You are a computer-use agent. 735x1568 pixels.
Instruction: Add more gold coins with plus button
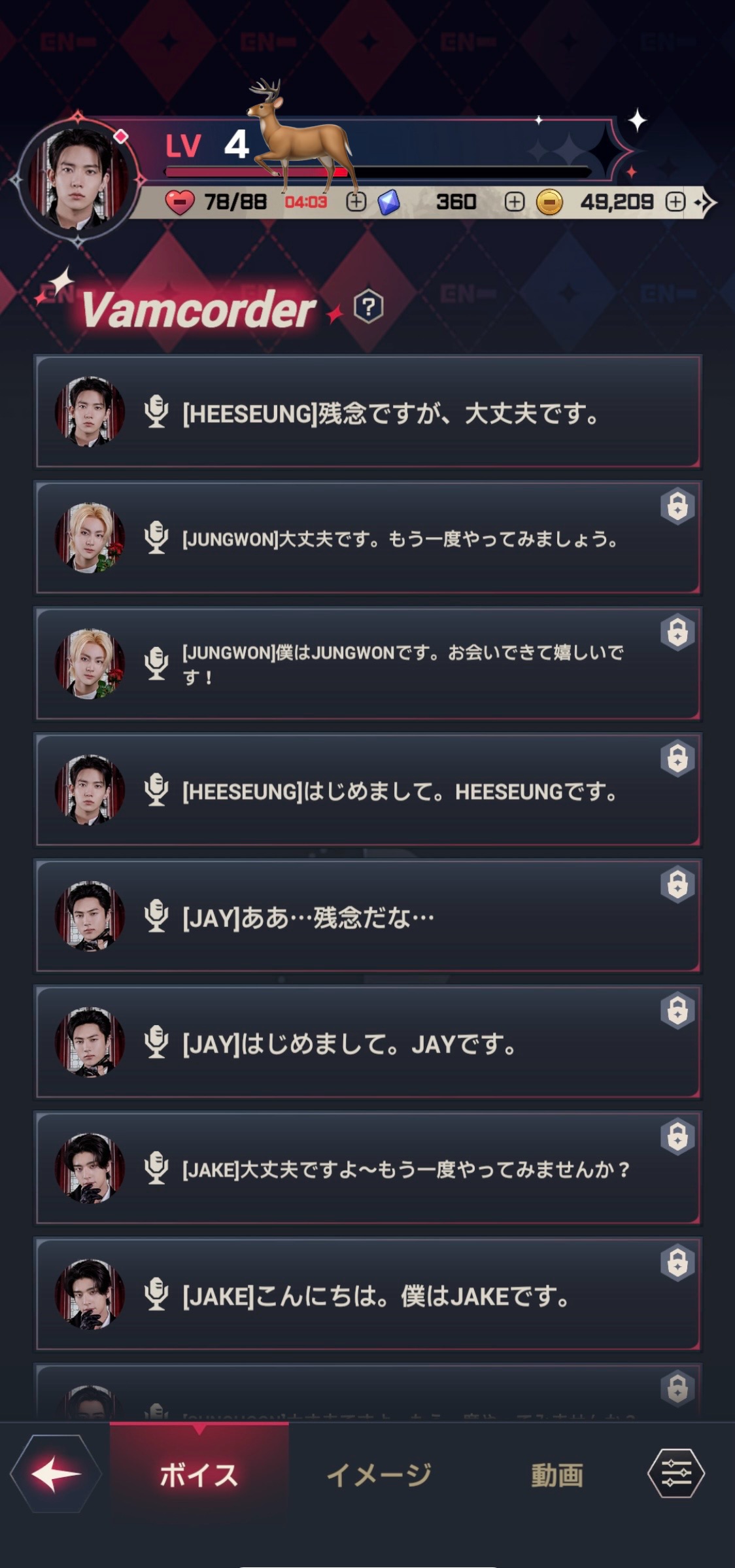675,202
